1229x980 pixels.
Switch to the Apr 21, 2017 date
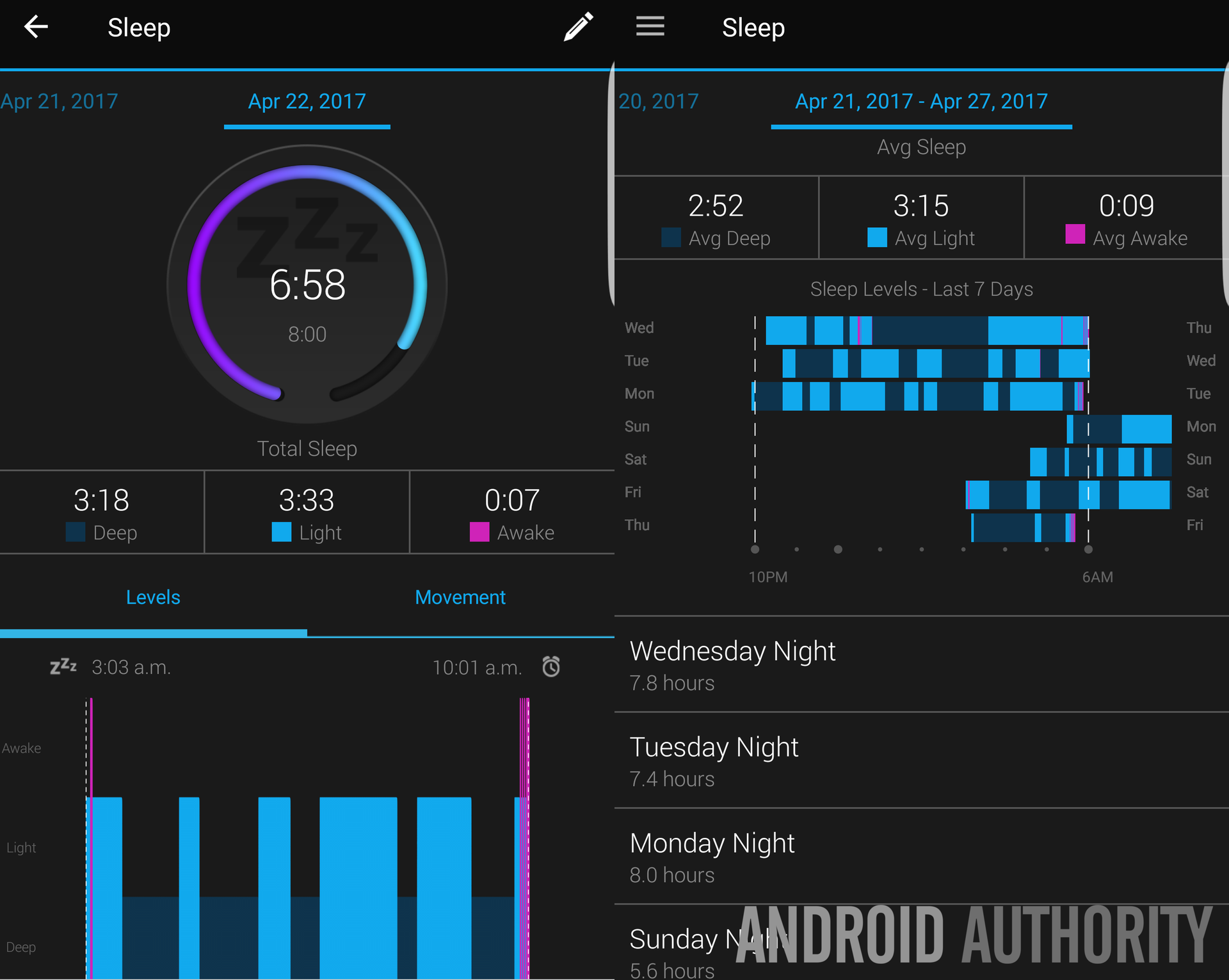coord(59,101)
